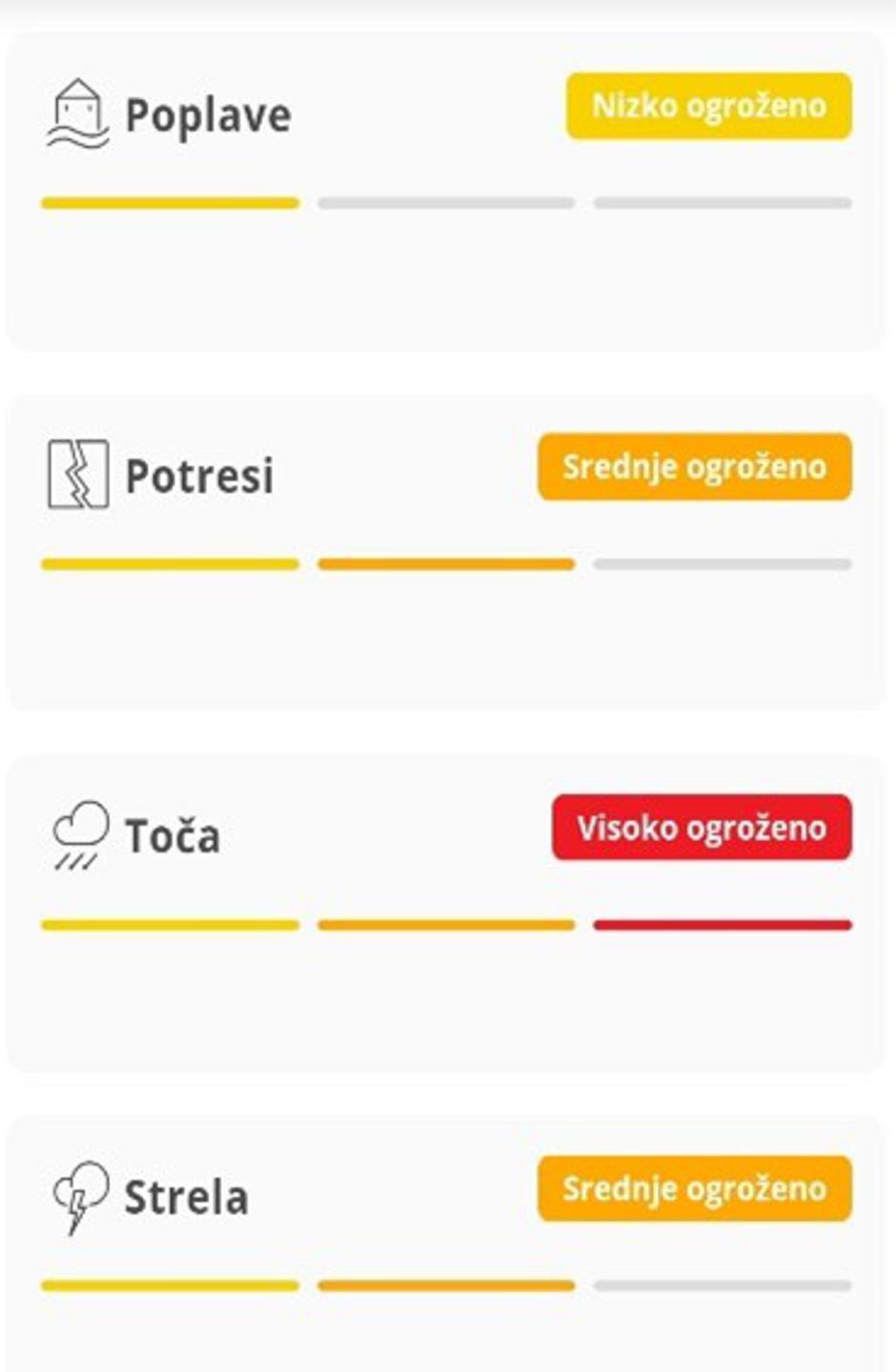Select the Poplave flood house icon
Screen dimensions: 896x1372
point(79,113)
